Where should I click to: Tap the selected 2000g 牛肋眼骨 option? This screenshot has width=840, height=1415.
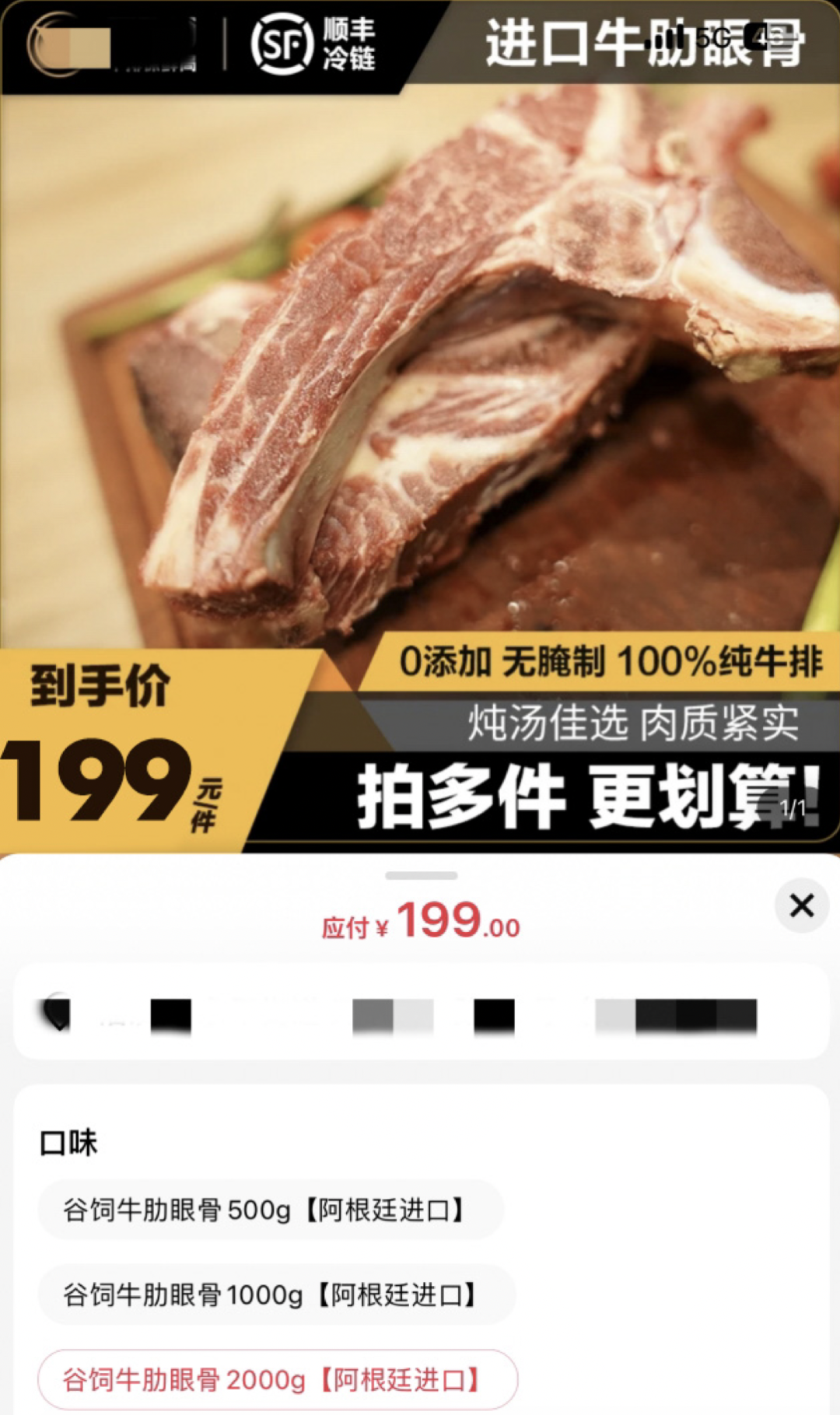pyautogui.click(x=277, y=1380)
